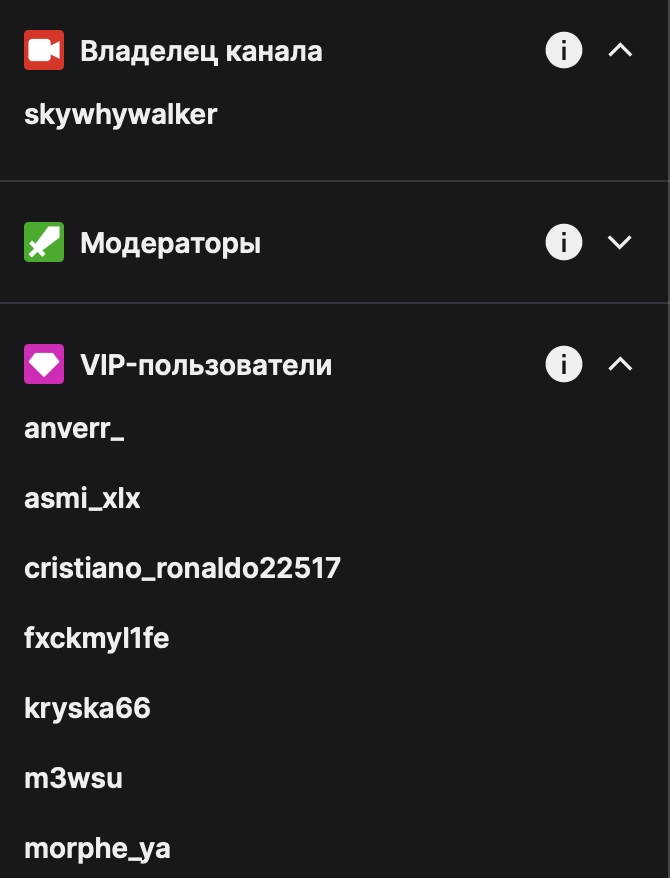Open info icon for Владелец канала

coord(564,50)
